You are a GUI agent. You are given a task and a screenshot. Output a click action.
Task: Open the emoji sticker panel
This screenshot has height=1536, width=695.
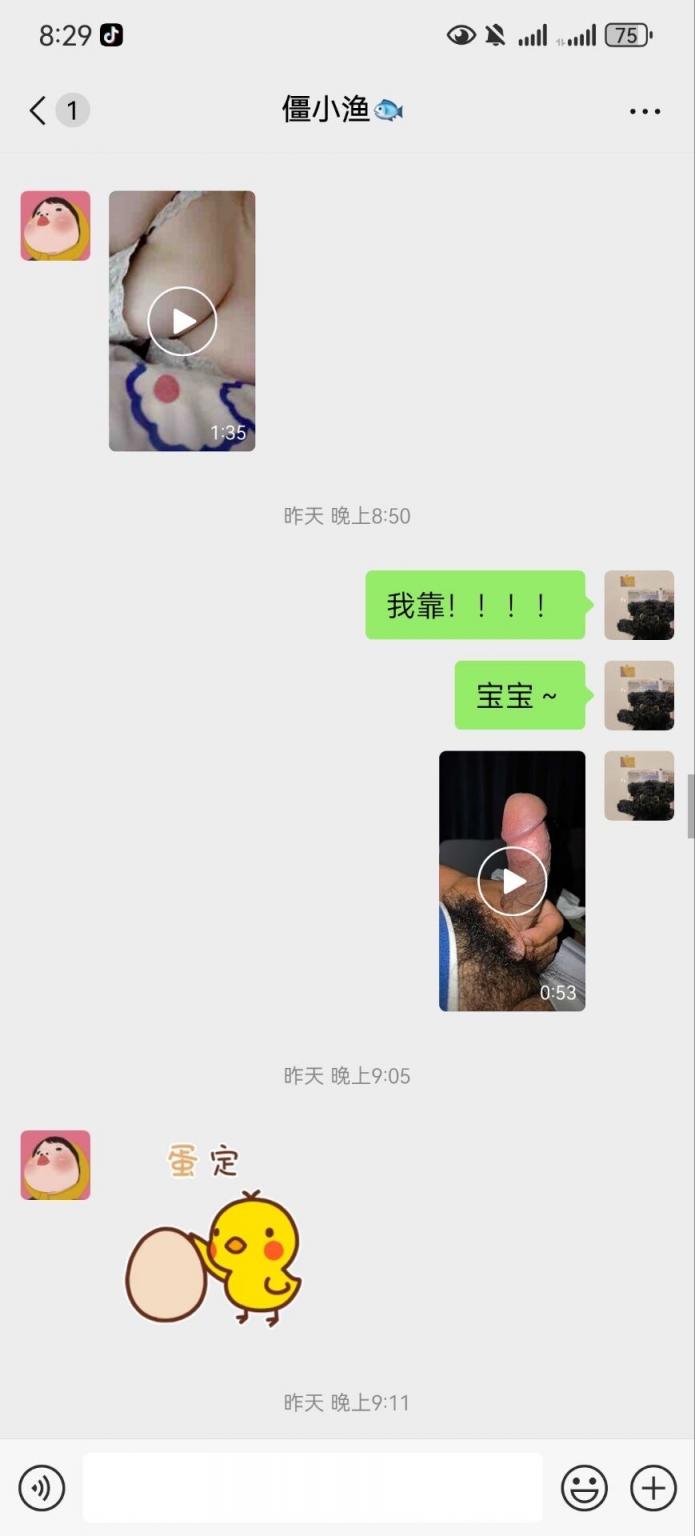(584, 1488)
